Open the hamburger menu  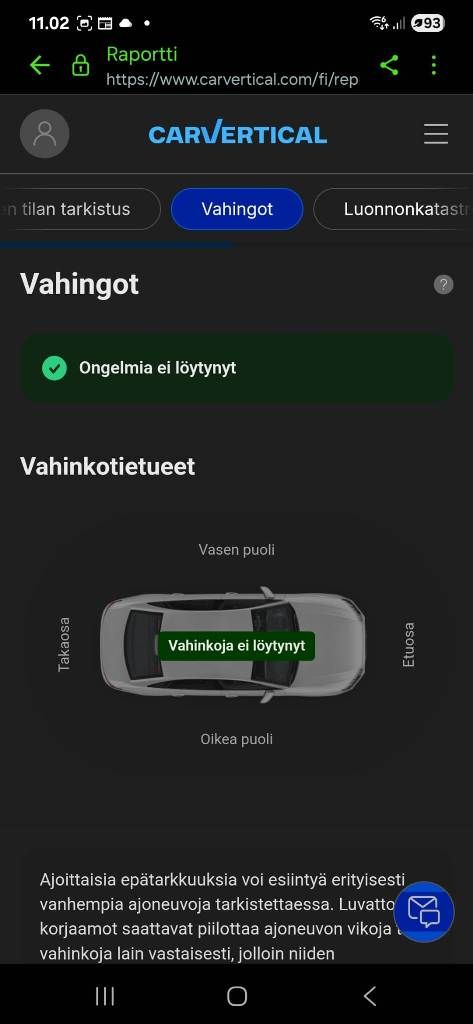(436, 134)
